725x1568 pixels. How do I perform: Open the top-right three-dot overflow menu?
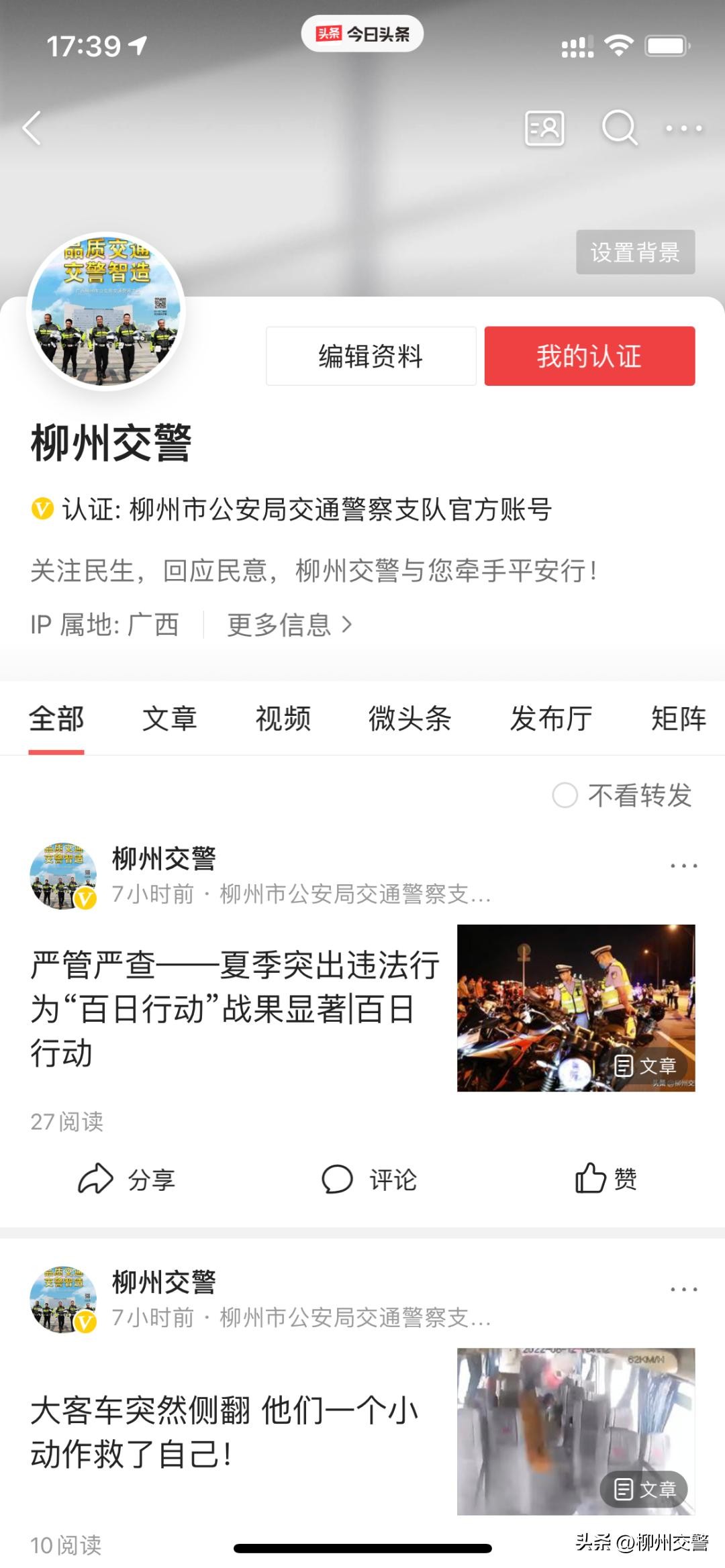click(683, 128)
